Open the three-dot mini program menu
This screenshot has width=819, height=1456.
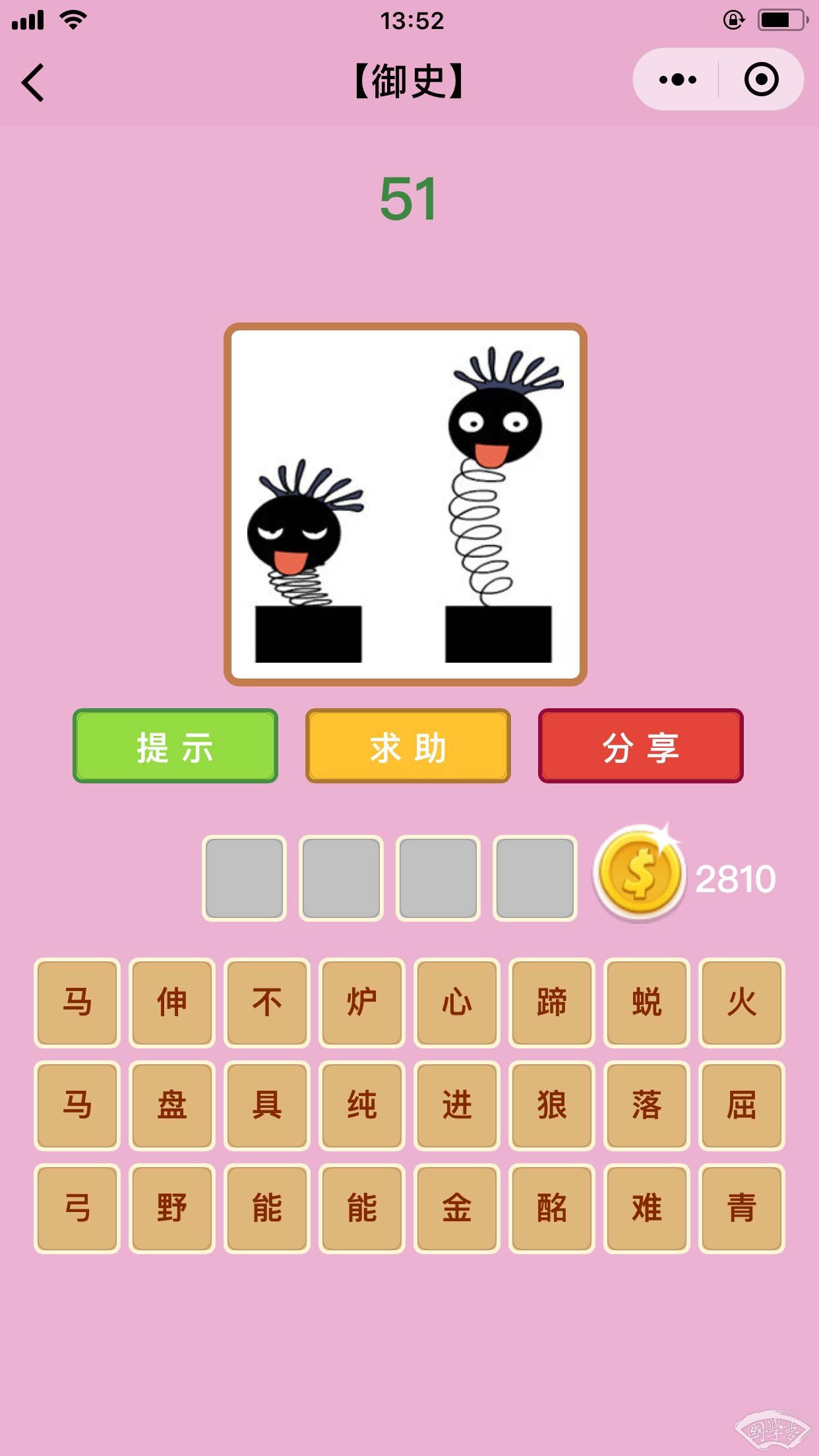click(x=677, y=80)
